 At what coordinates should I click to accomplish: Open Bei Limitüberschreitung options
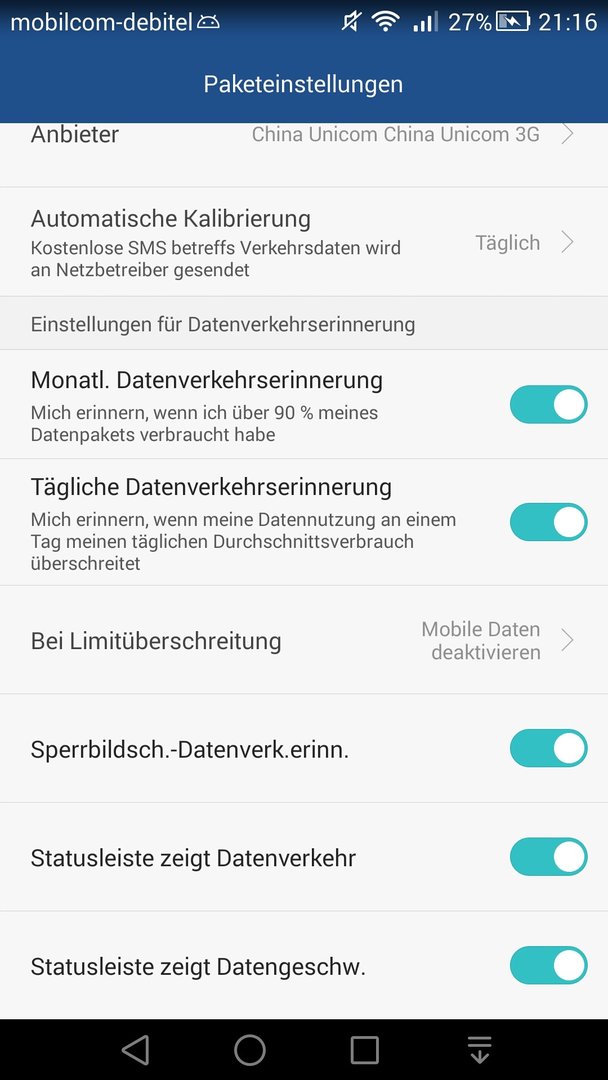click(304, 640)
